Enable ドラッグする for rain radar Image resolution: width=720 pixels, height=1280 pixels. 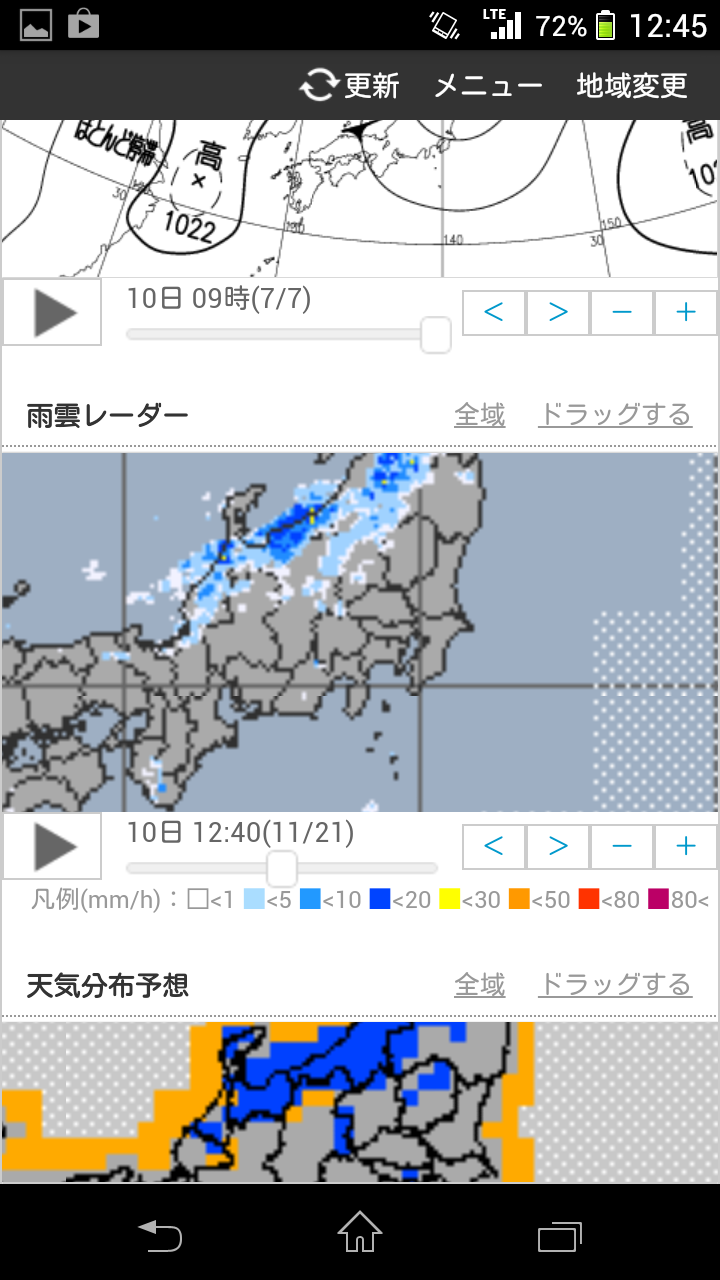[x=614, y=414]
